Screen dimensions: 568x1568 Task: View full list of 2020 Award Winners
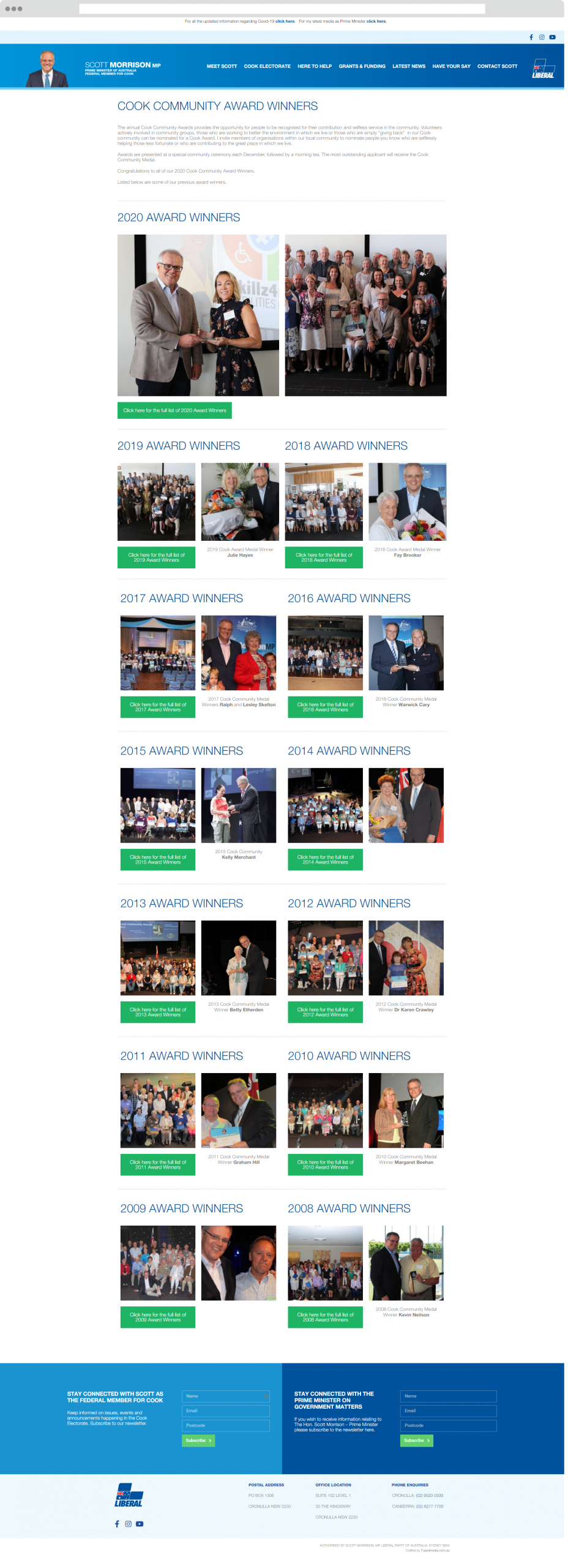coord(174,410)
